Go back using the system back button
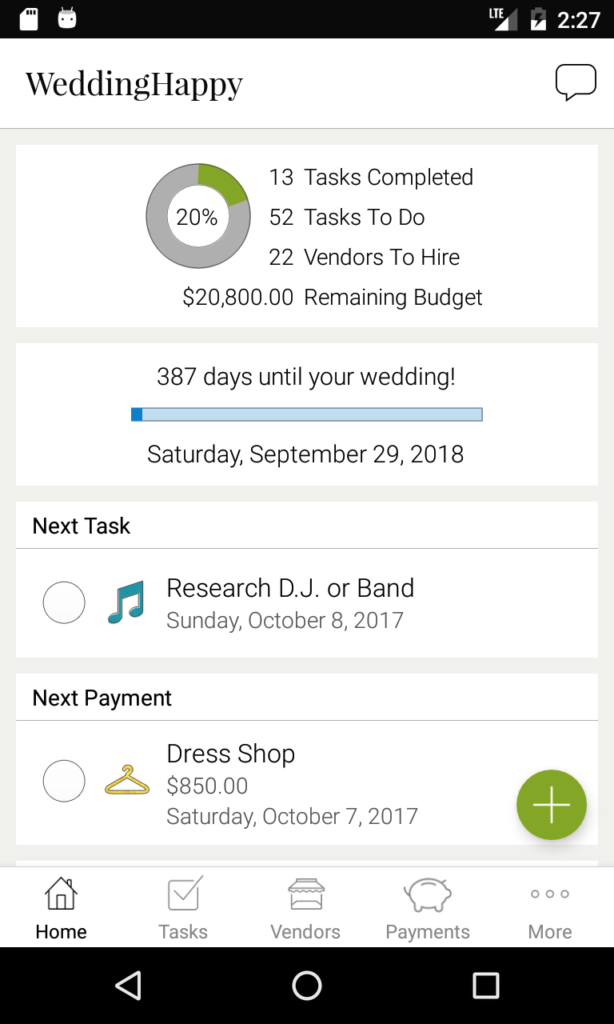 (128, 985)
